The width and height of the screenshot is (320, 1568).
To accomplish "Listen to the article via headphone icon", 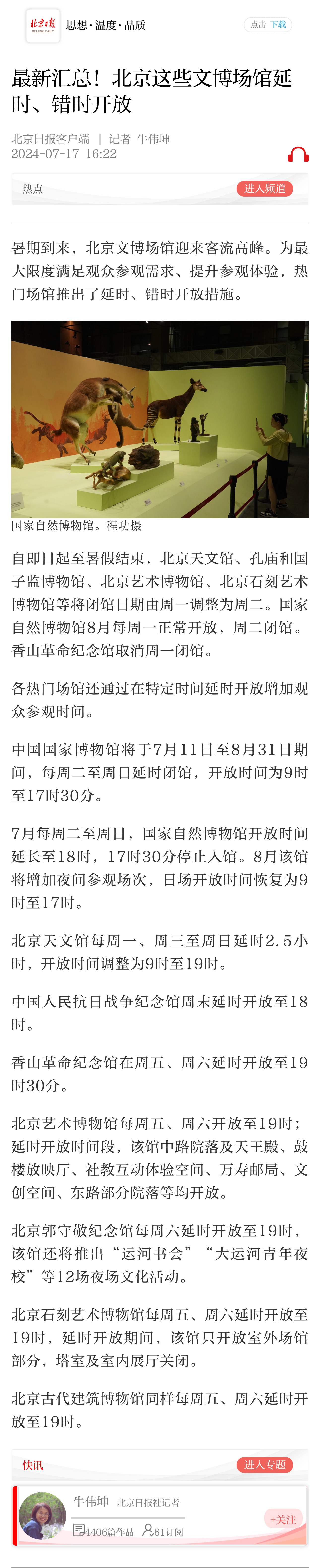I will (298, 155).
